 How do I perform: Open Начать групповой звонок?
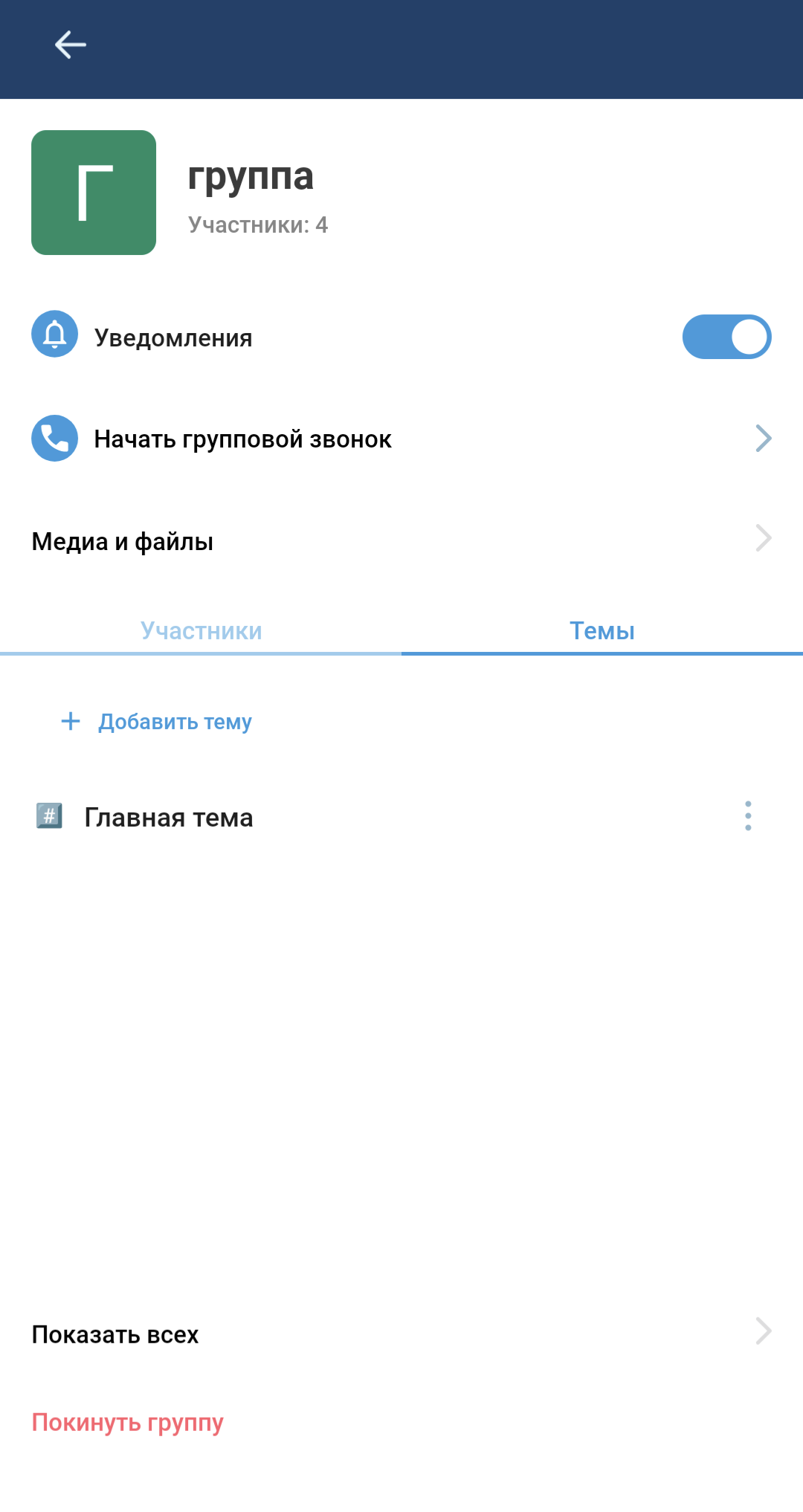click(242, 439)
